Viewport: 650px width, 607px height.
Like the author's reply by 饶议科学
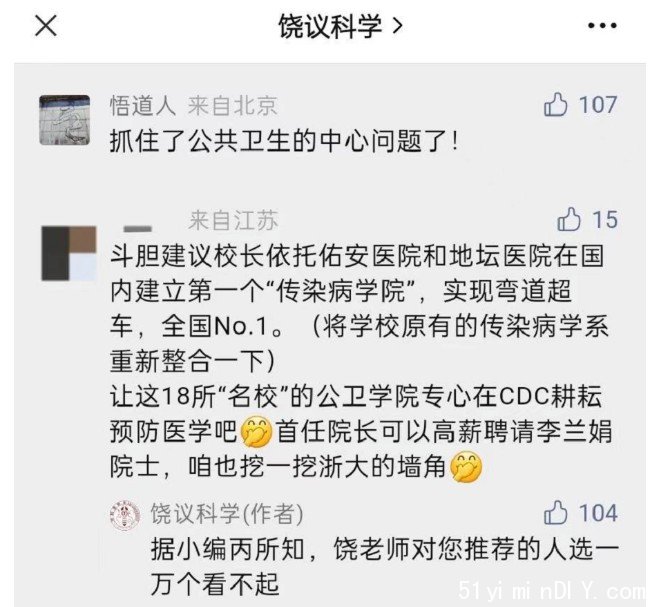556,514
